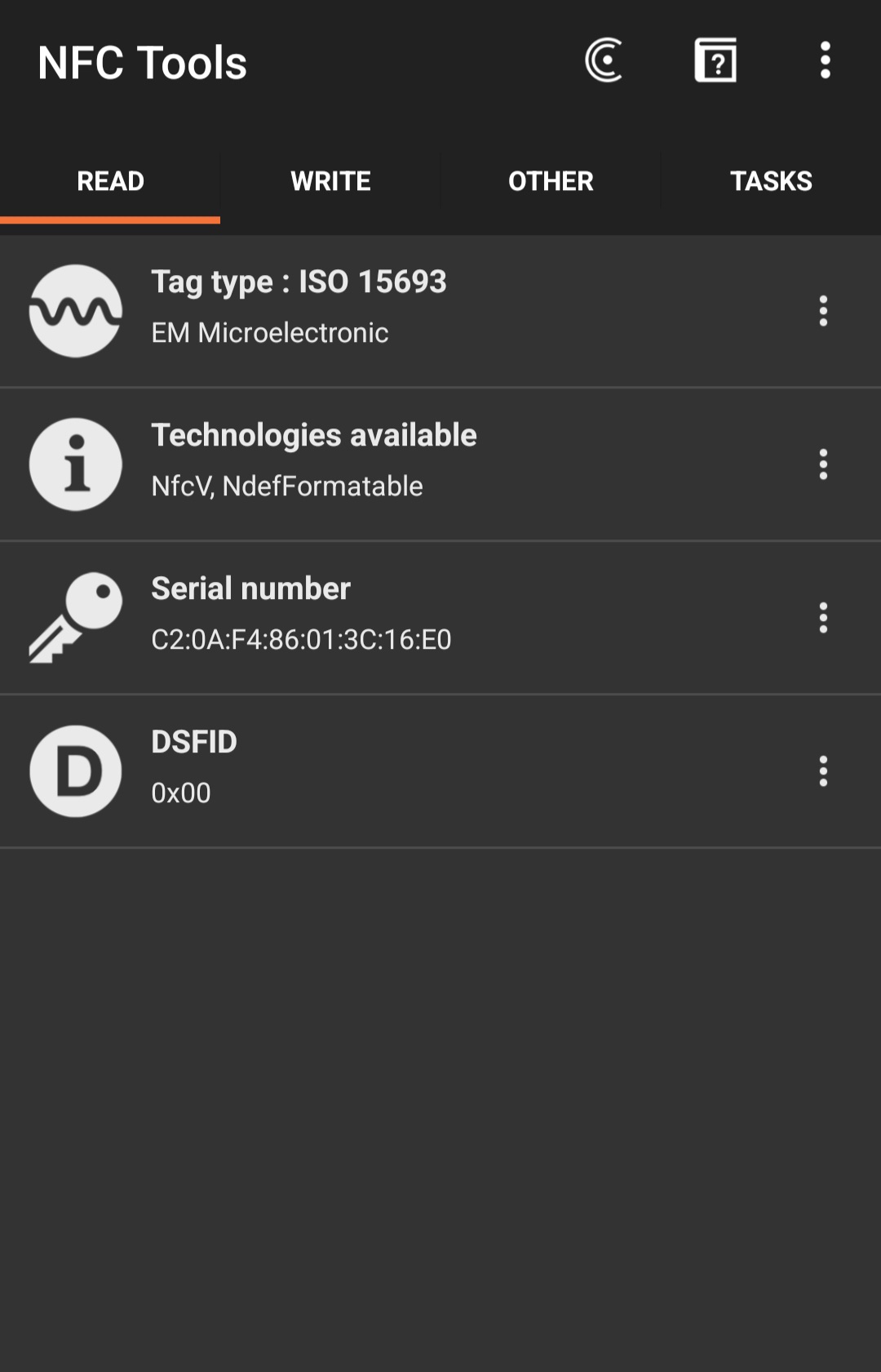881x1372 pixels.
Task: Show more options for Serial number
Action: [823, 618]
